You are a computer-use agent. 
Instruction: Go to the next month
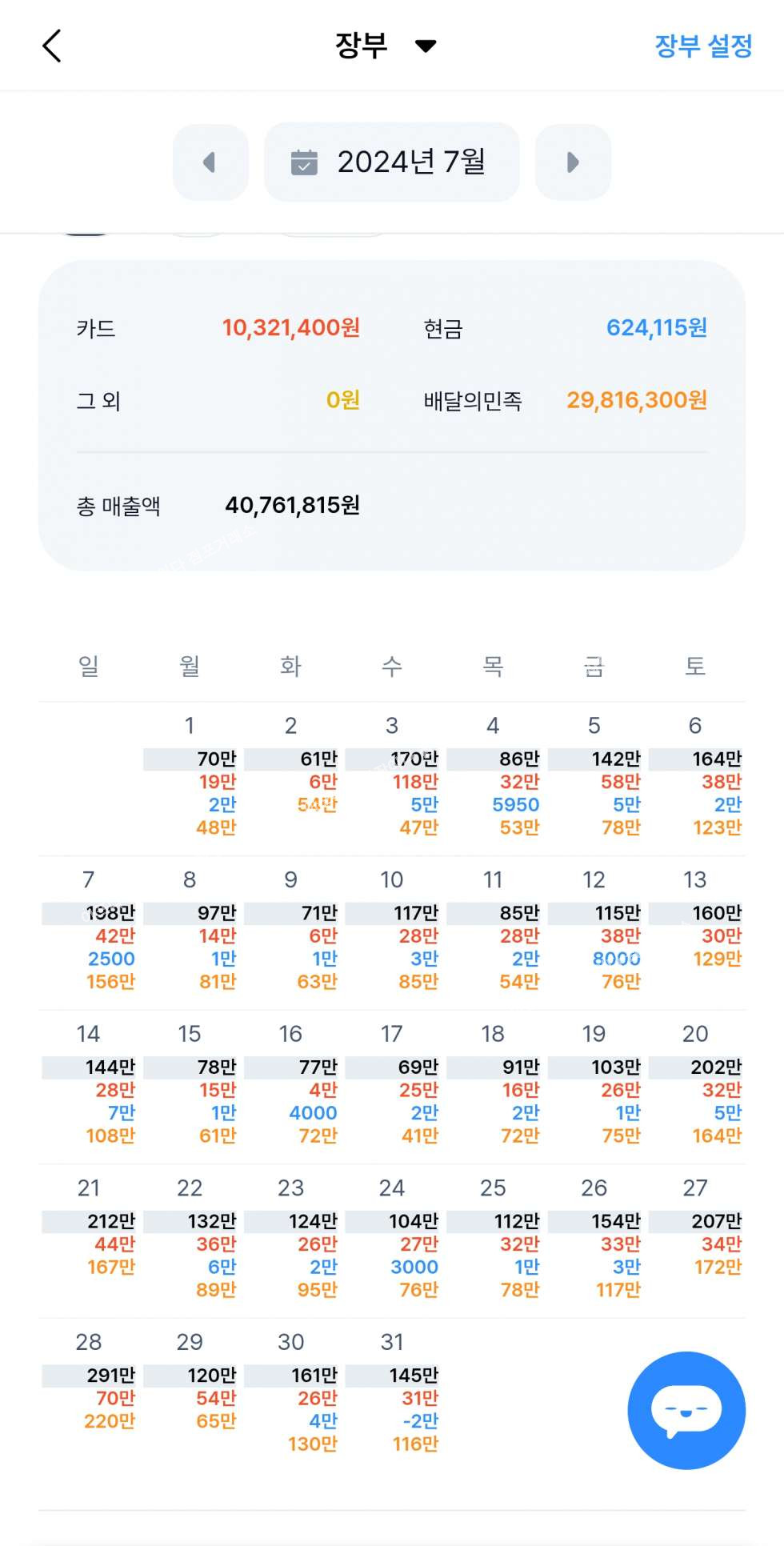(573, 162)
